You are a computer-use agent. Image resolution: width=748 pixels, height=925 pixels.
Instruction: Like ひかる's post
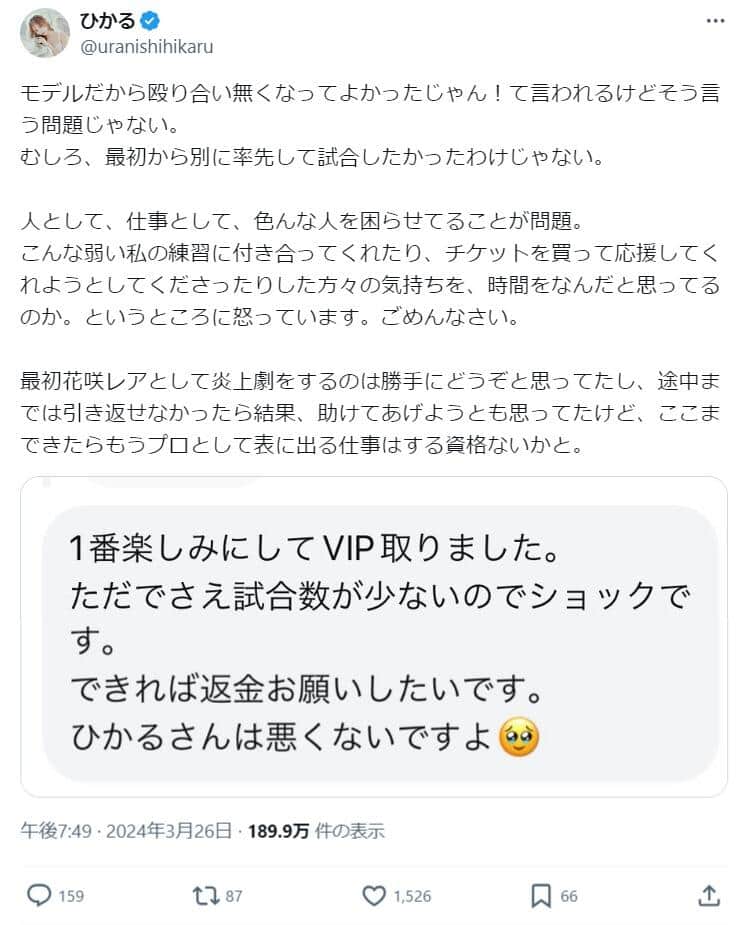pyautogui.click(x=374, y=896)
